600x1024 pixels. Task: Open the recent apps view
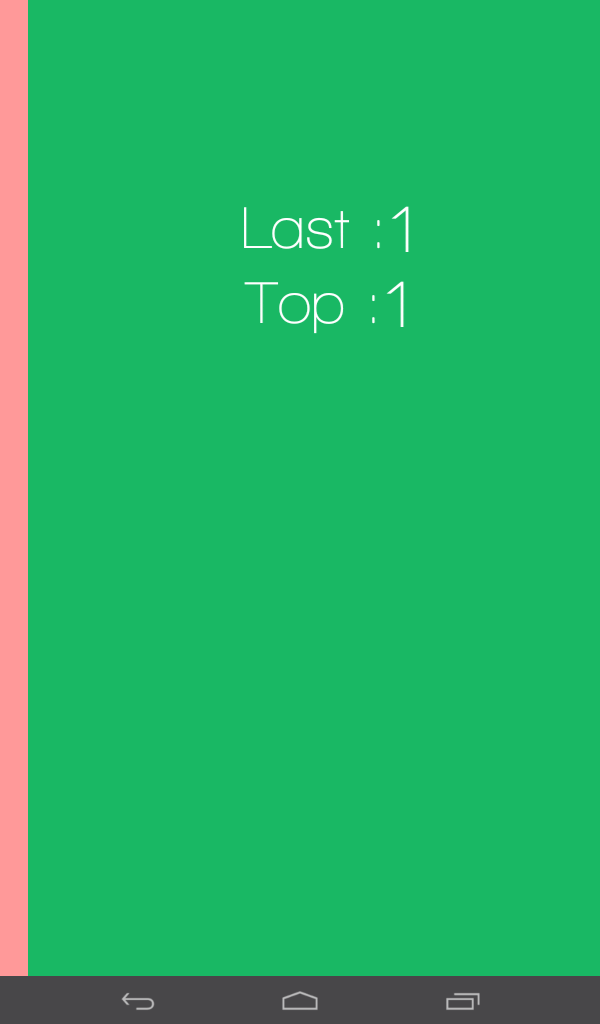point(462,1001)
